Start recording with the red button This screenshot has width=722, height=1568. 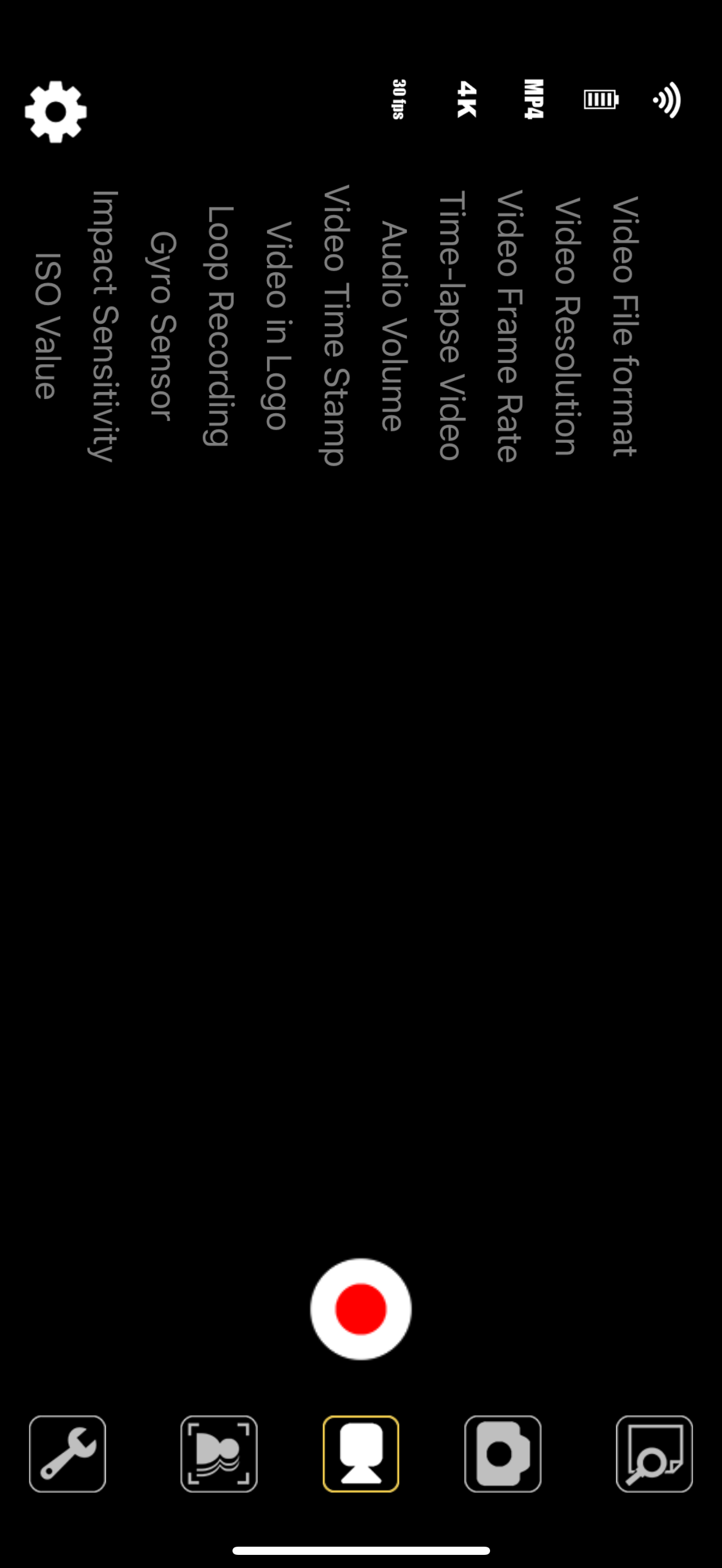(361, 1309)
